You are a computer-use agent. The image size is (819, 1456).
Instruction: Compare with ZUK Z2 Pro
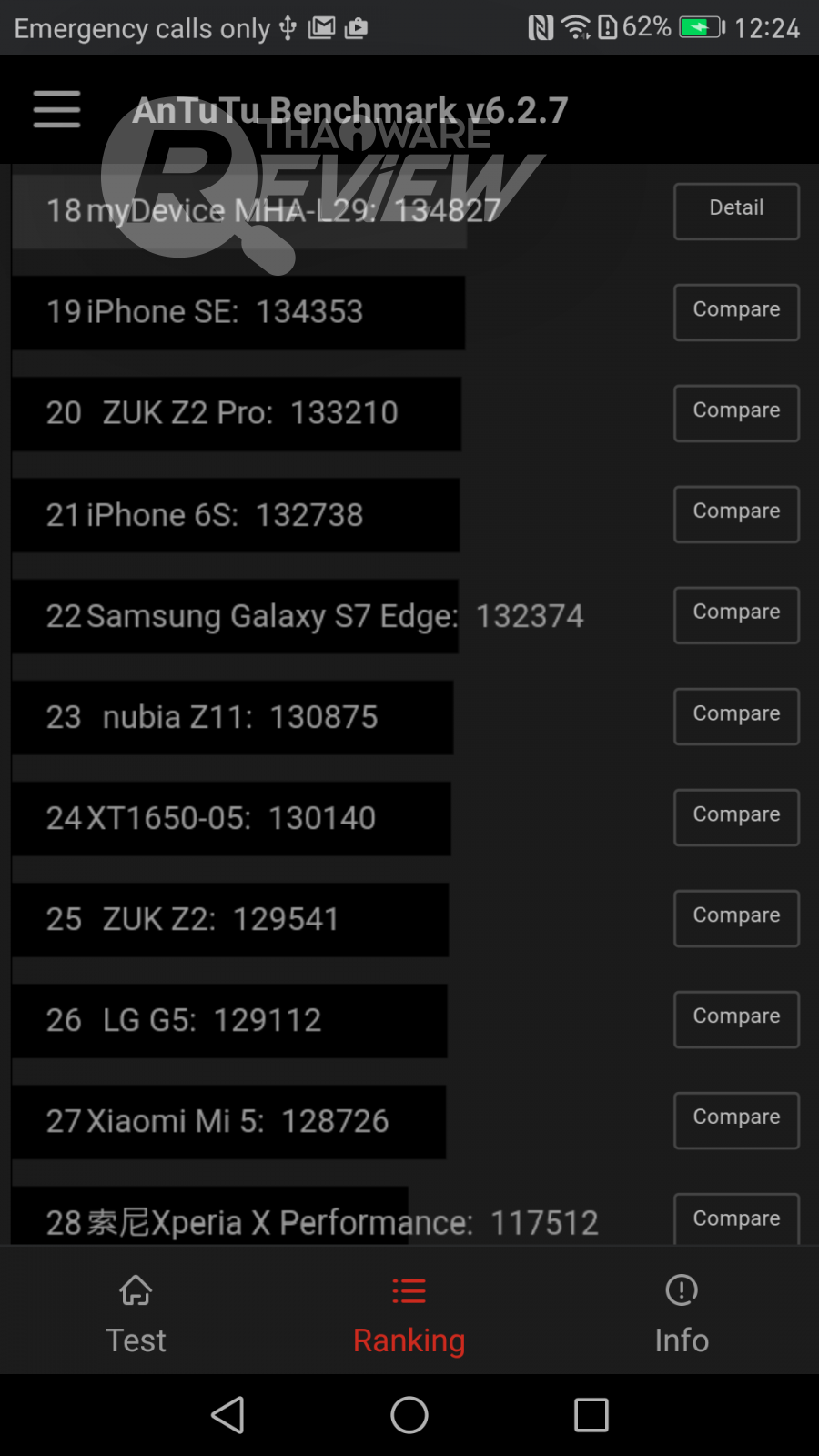click(736, 413)
